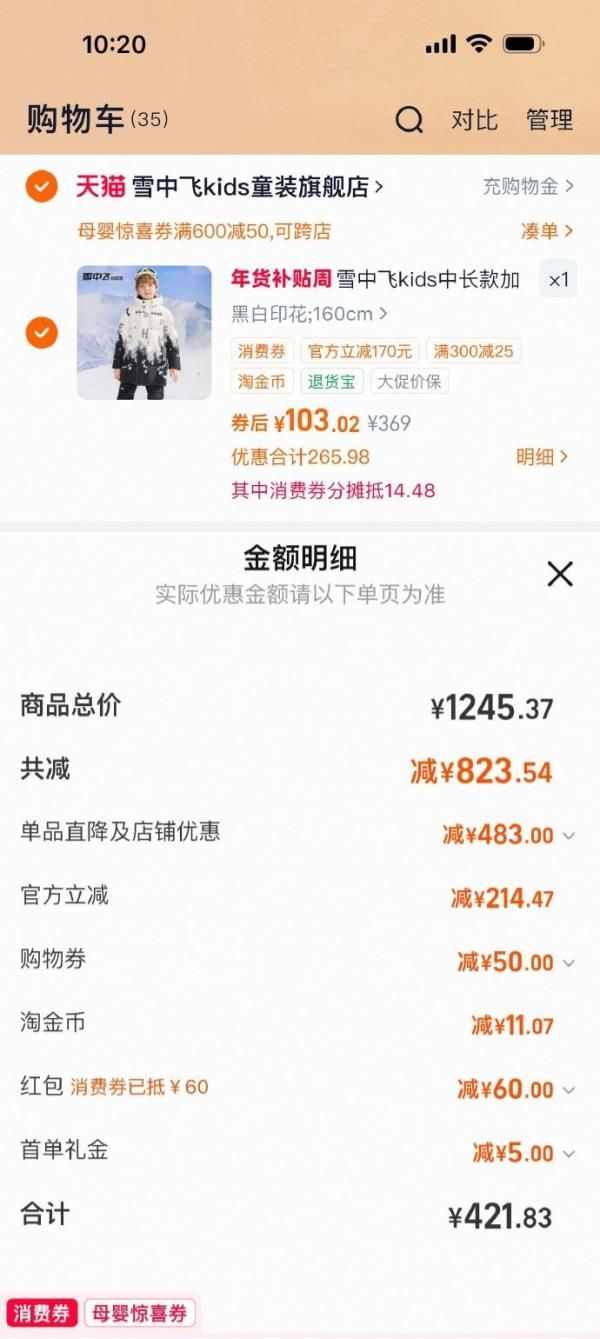Tap 对比 to compare cart items
600x1339 pixels.
(x=474, y=121)
